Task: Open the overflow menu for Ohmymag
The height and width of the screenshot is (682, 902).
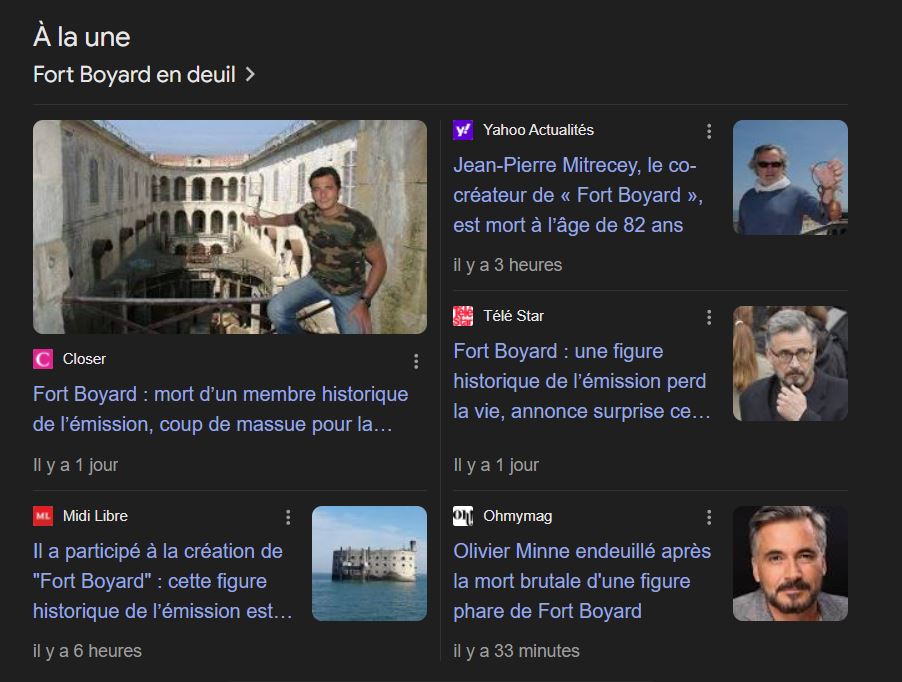Action: (709, 517)
